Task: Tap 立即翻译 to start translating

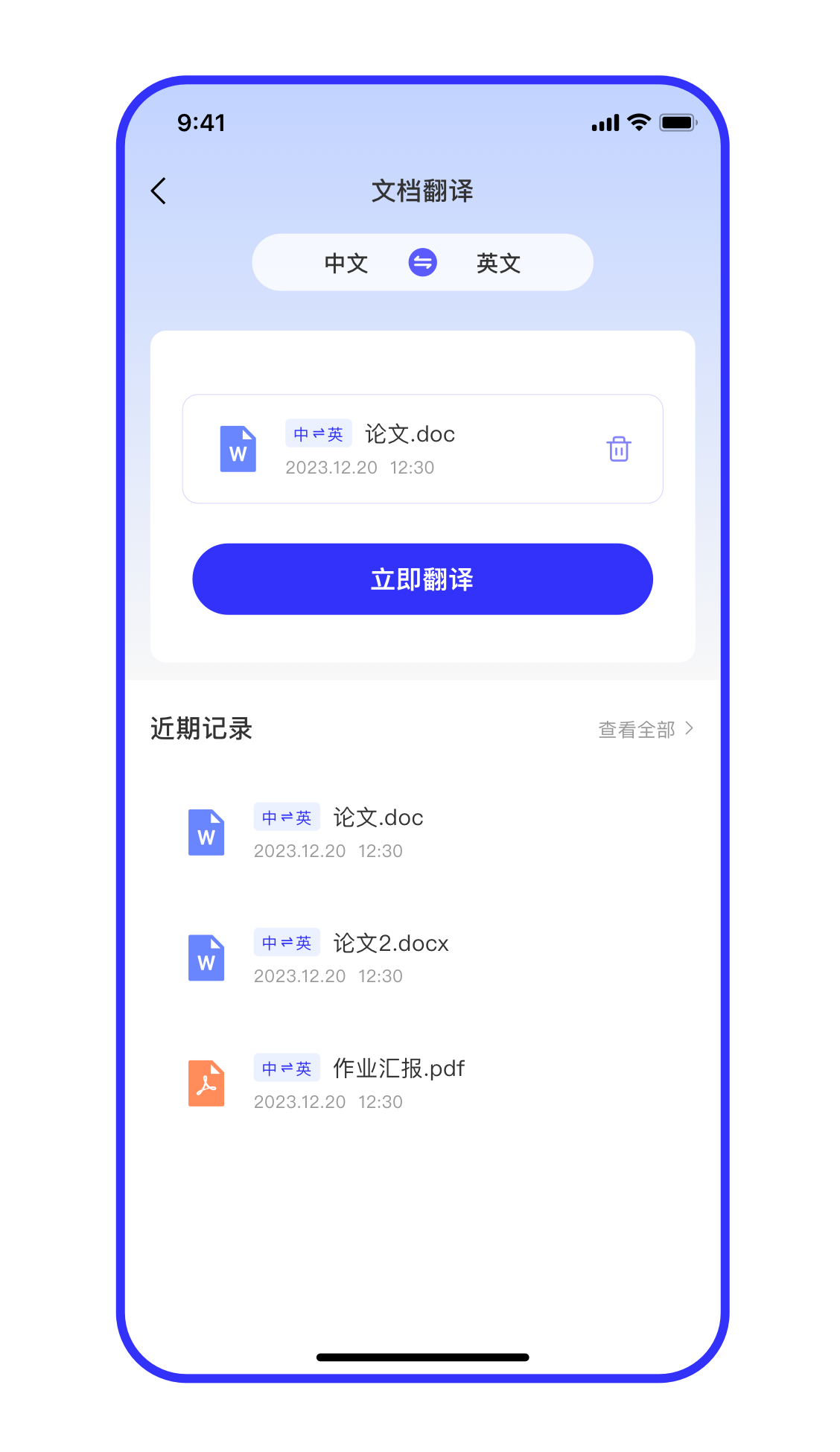Action: (x=422, y=579)
